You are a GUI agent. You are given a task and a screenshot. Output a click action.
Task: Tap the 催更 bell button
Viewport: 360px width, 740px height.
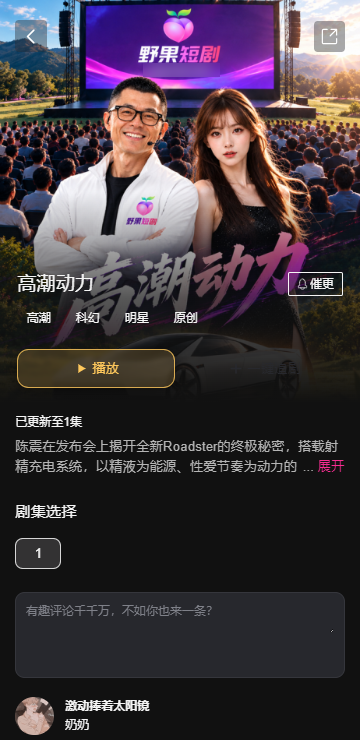(316, 284)
